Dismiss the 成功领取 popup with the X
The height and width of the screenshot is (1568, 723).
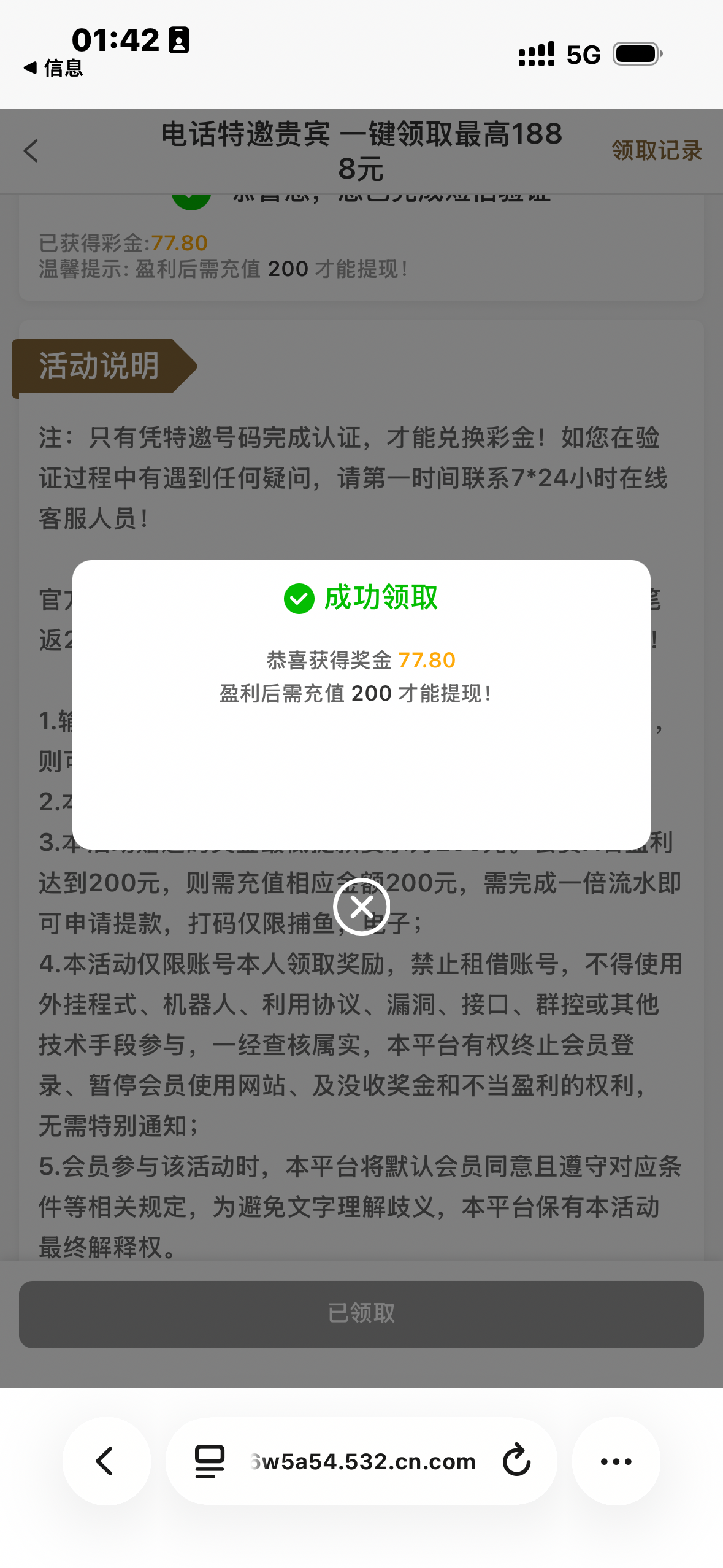pos(361,906)
